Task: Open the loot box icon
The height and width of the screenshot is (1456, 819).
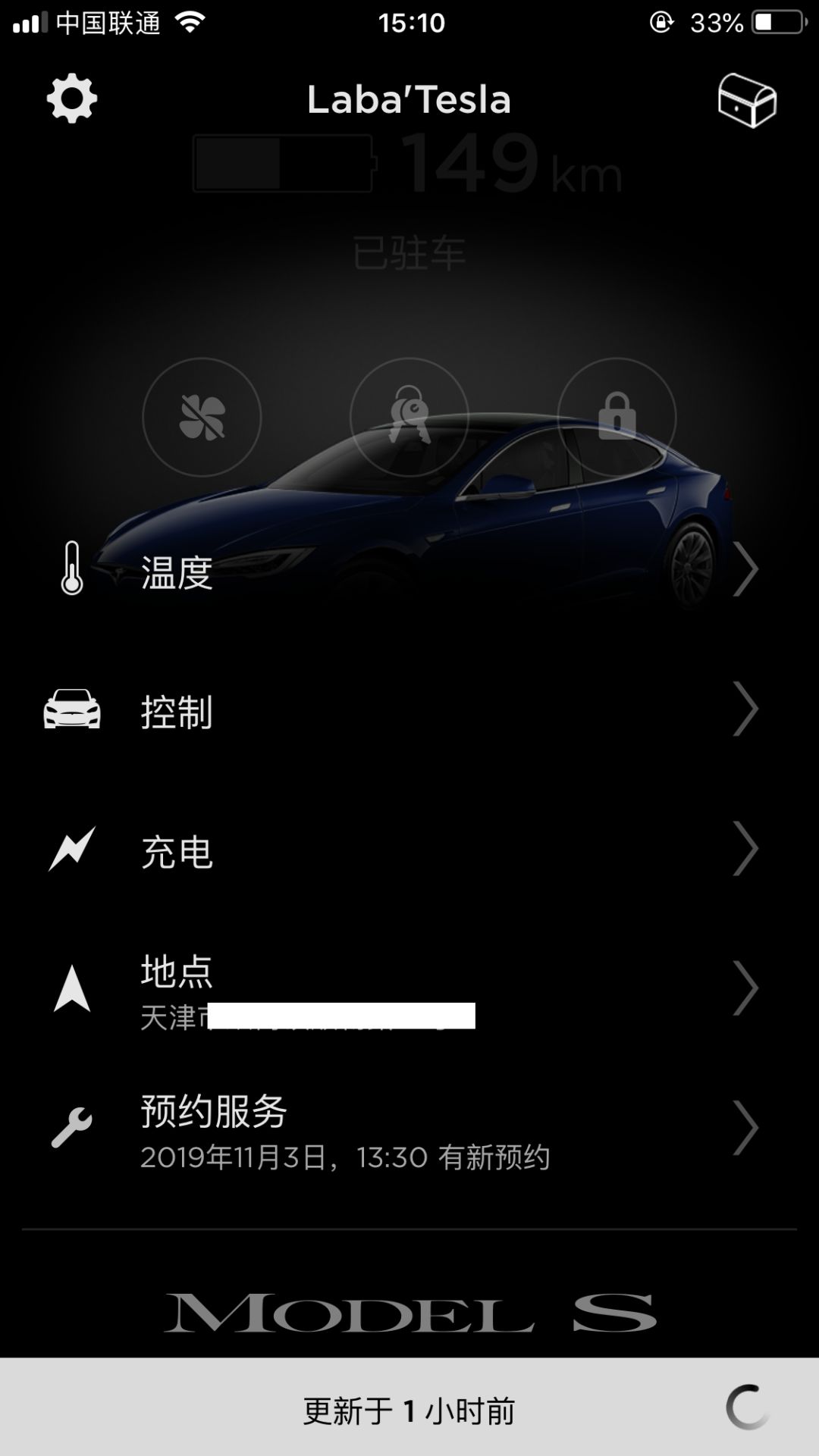Action: pyautogui.click(x=747, y=100)
